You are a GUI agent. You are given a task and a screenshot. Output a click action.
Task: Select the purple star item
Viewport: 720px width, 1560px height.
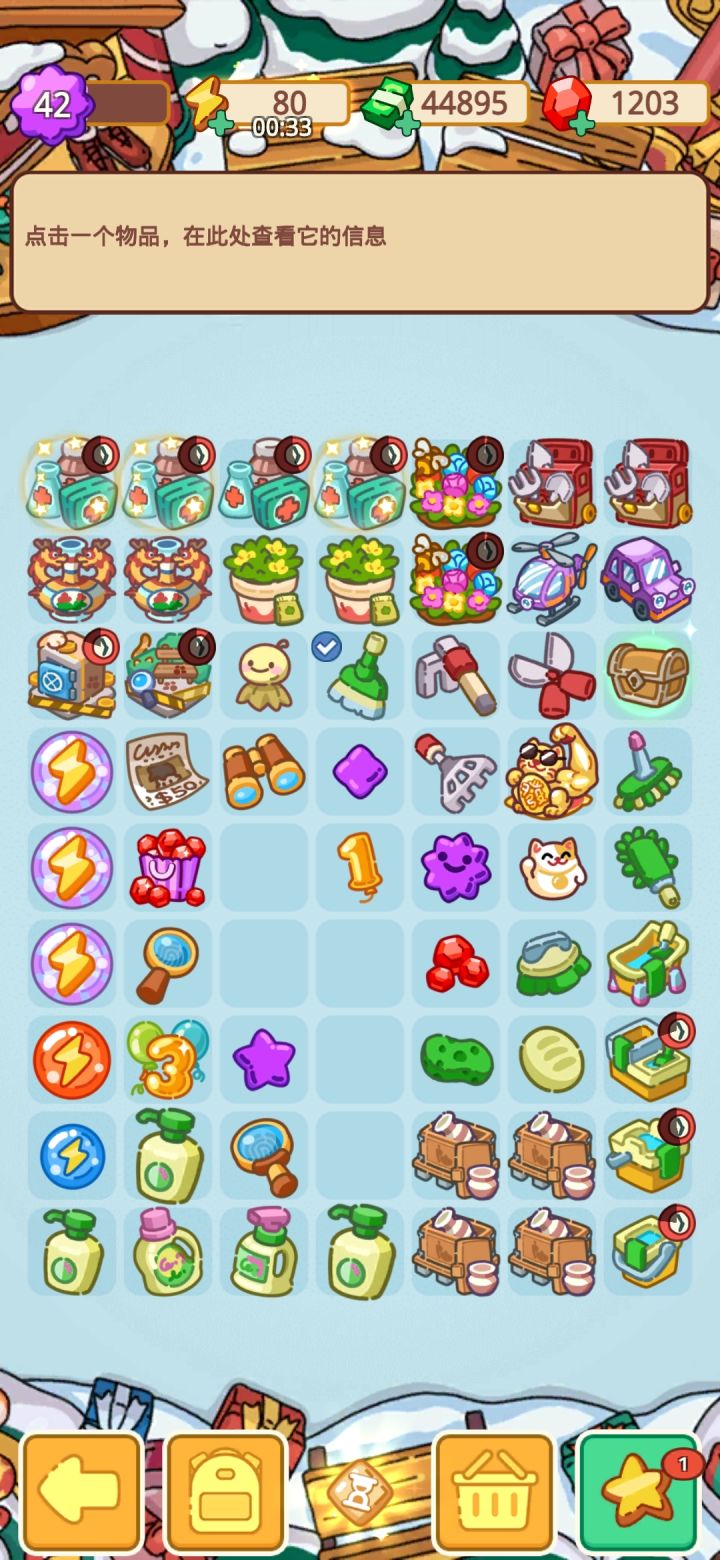point(264,1059)
